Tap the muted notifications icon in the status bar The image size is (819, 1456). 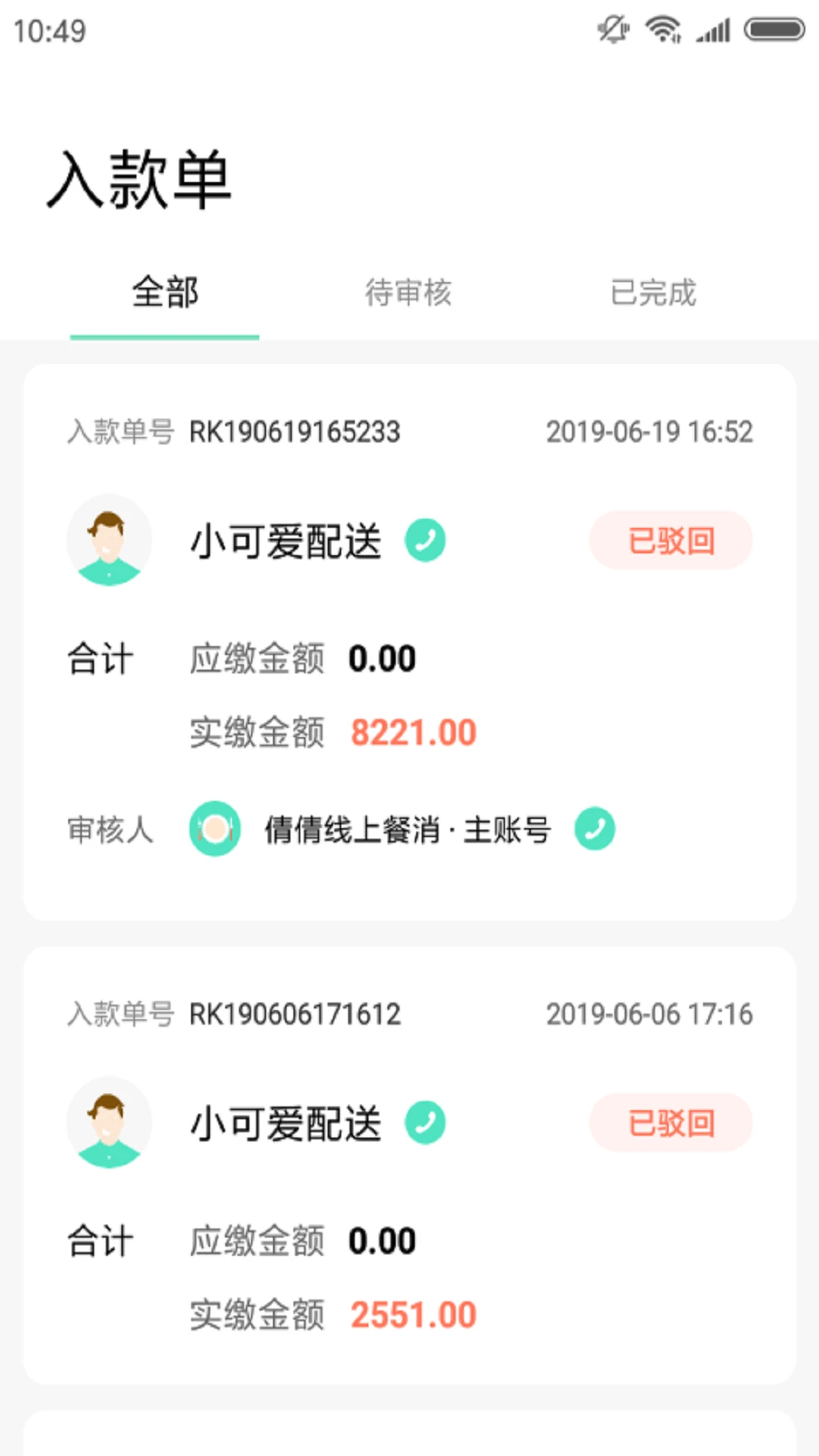tap(611, 30)
